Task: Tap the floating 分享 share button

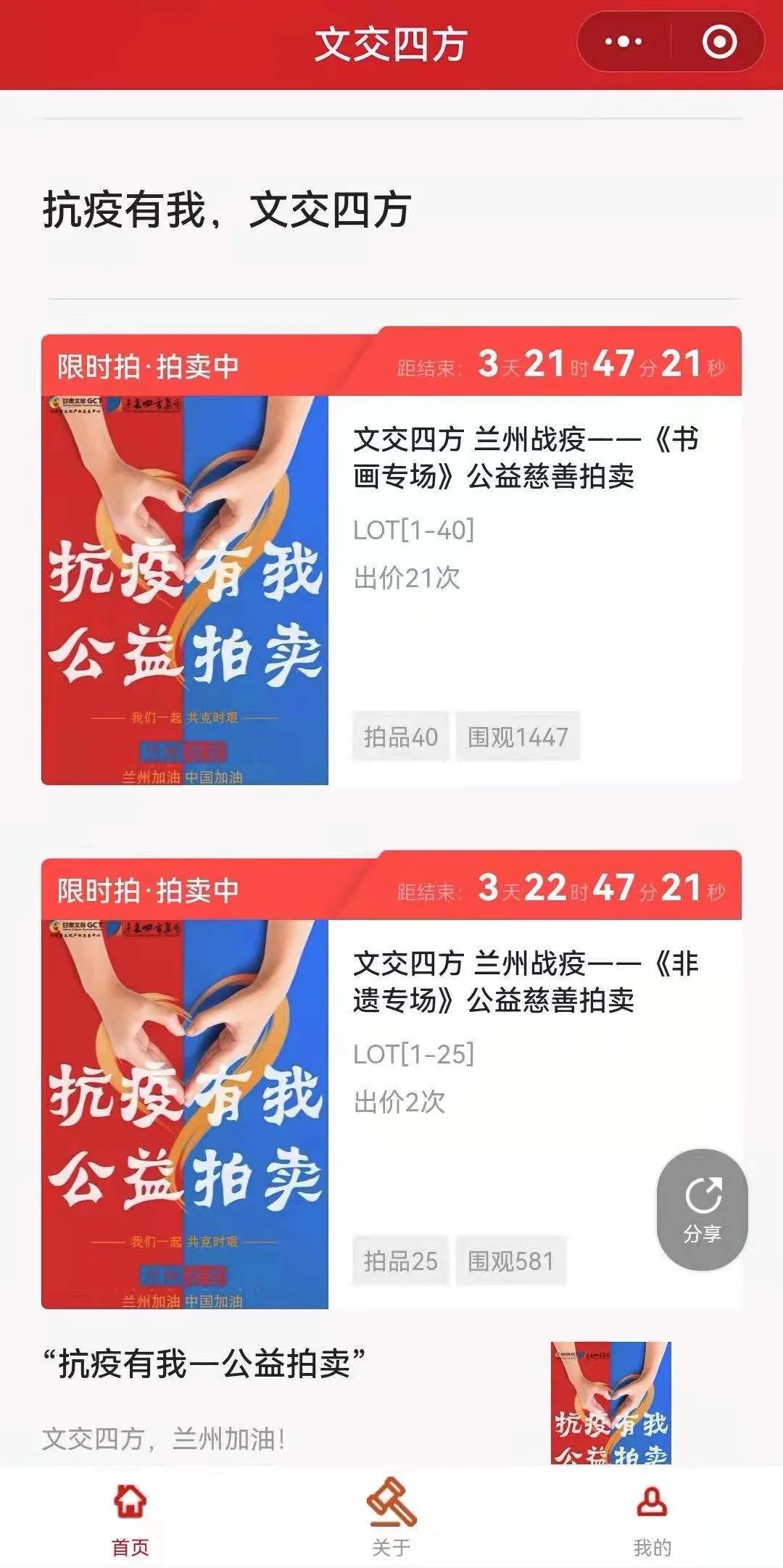Action: tap(702, 1209)
